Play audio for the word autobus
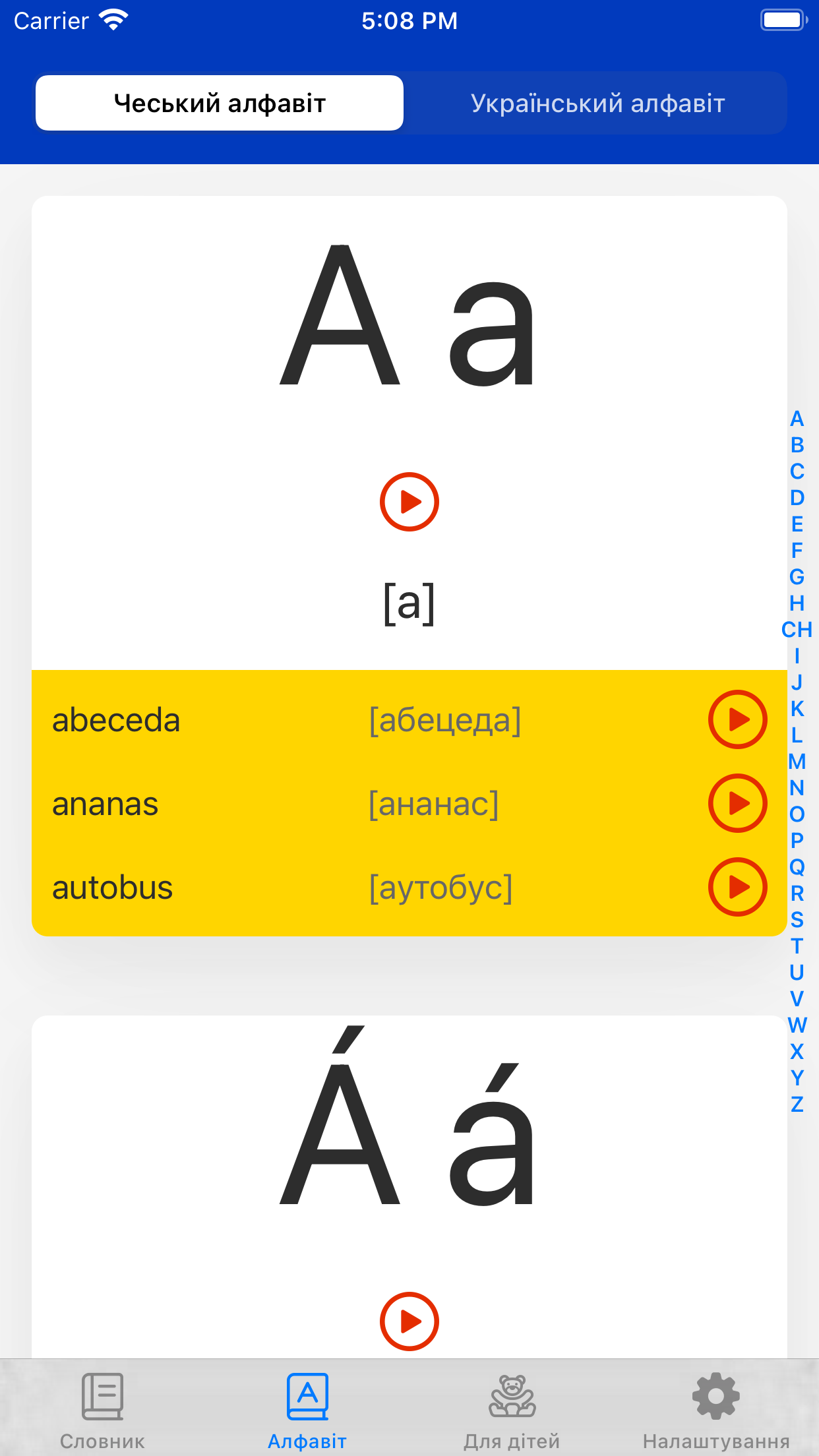The width and height of the screenshot is (819, 1456). point(738,887)
